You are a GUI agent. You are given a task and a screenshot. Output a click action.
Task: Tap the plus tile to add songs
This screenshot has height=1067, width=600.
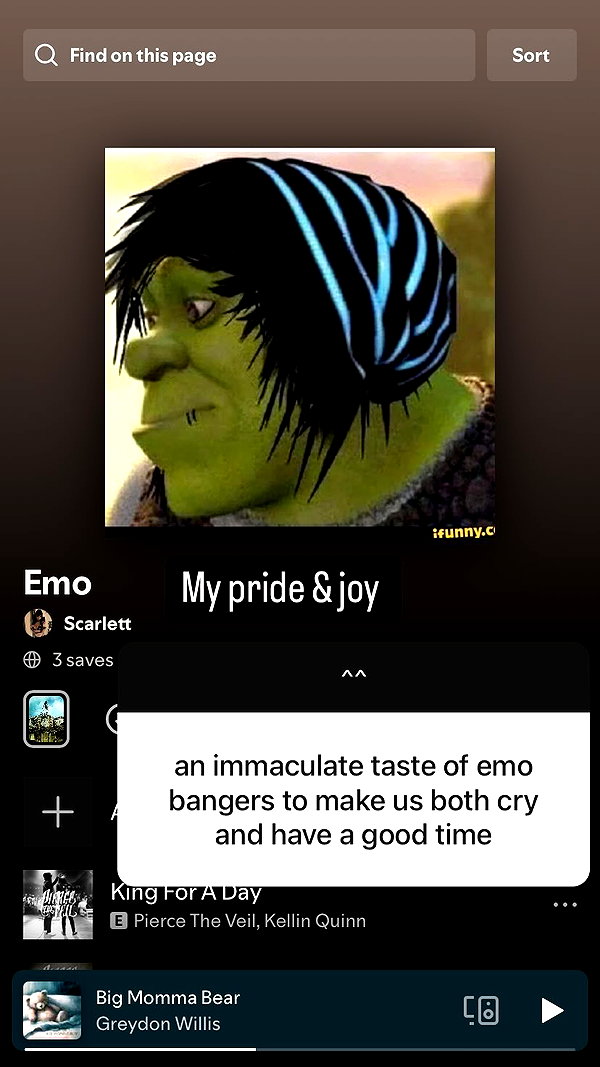(x=58, y=812)
